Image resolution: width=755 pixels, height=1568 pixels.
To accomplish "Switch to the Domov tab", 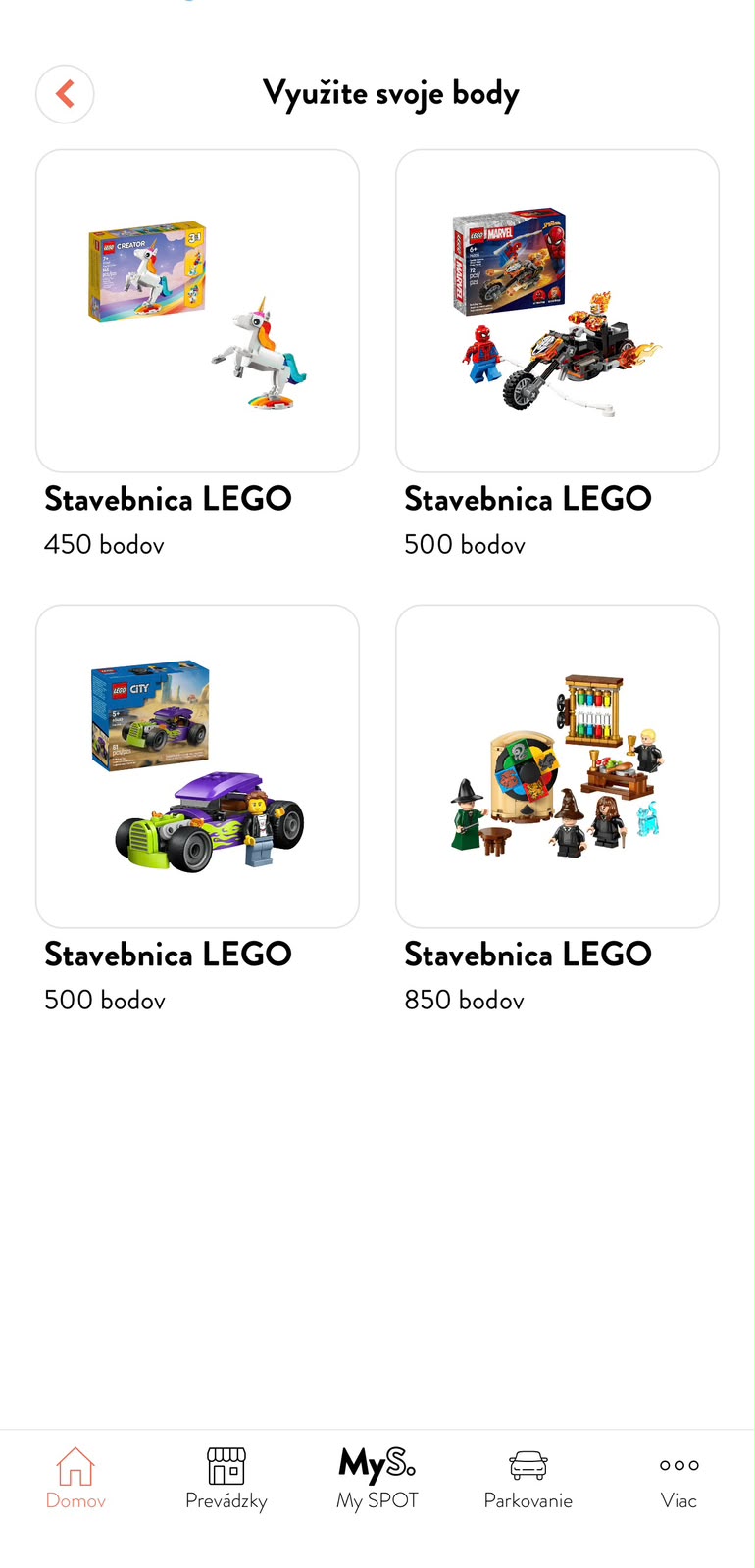I will click(75, 1479).
